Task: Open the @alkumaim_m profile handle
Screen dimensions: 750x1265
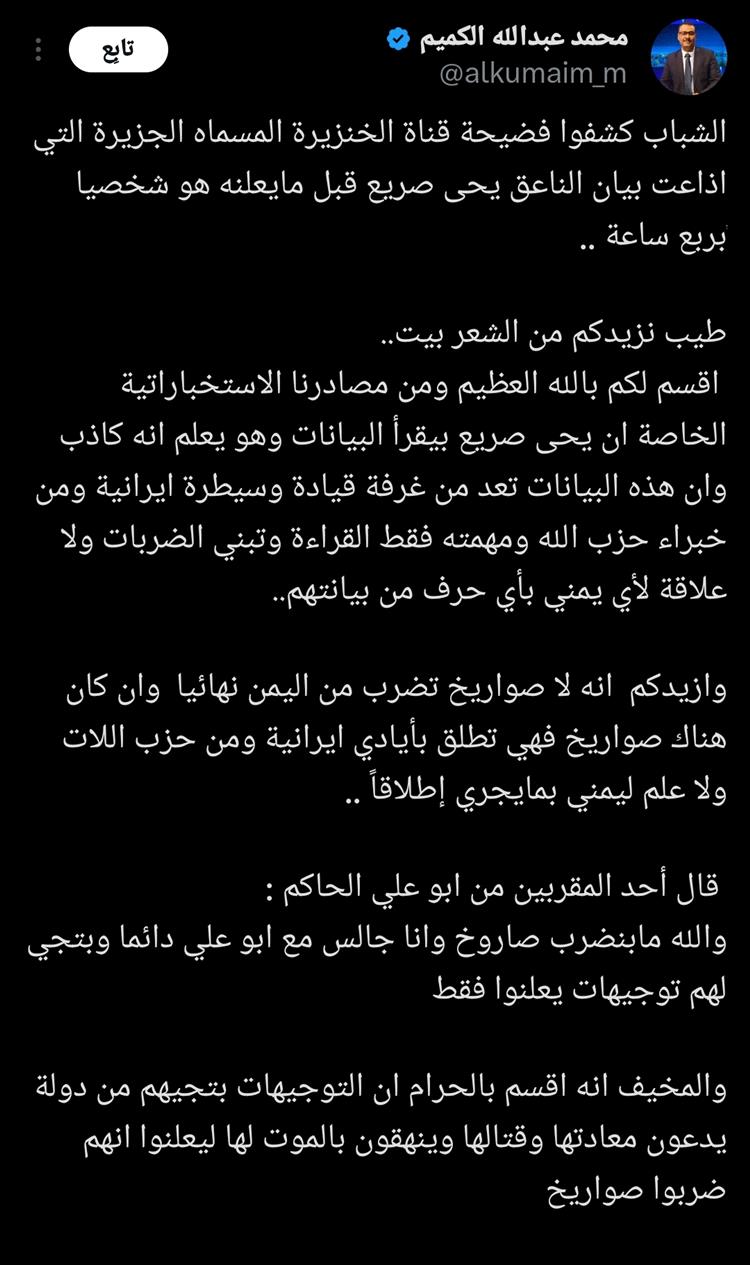Action: pos(532,75)
